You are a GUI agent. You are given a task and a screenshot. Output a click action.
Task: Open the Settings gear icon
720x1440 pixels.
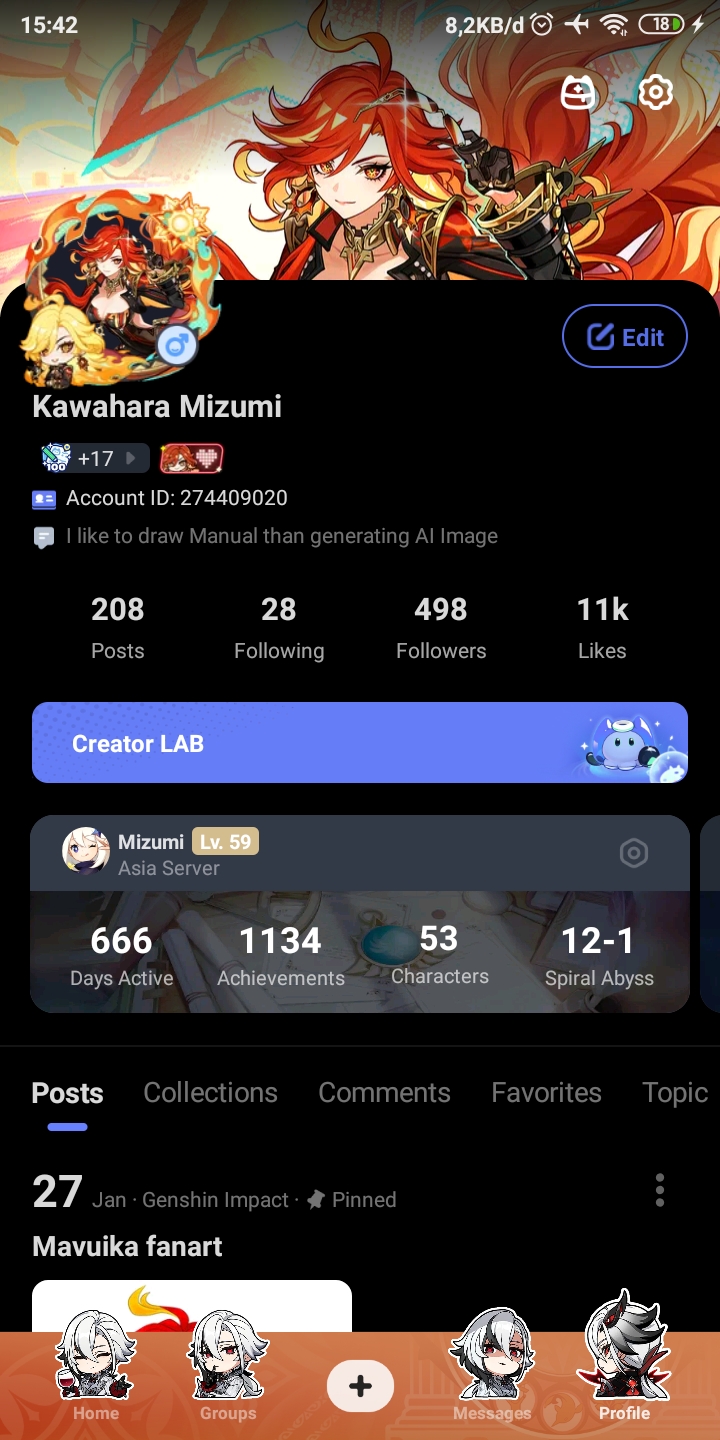click(x=655, y=92)
